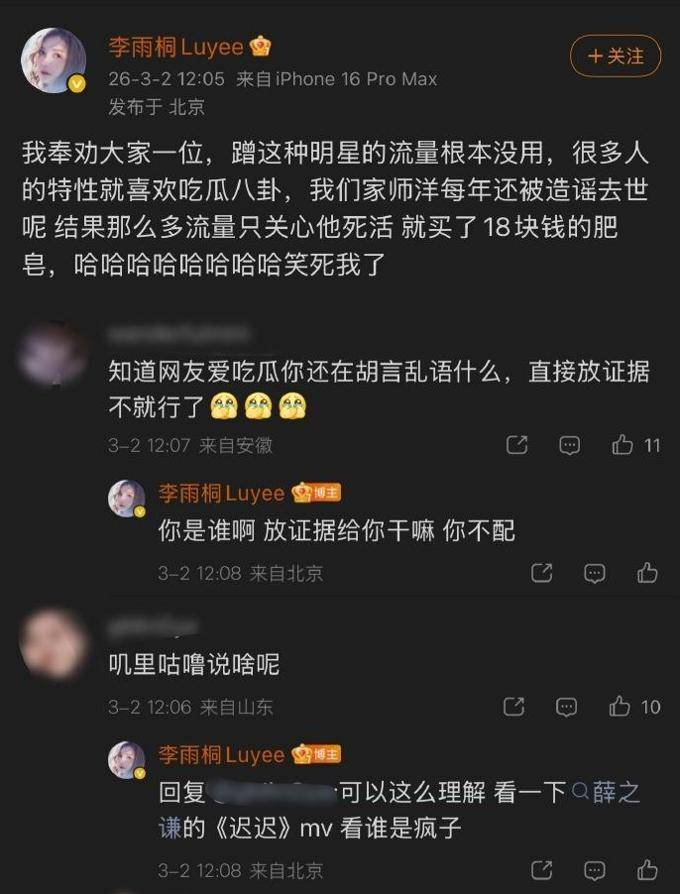Like the reply mentioning 《迟迟》mv
Screen dimensions: 680x894
tap(647, 870)
